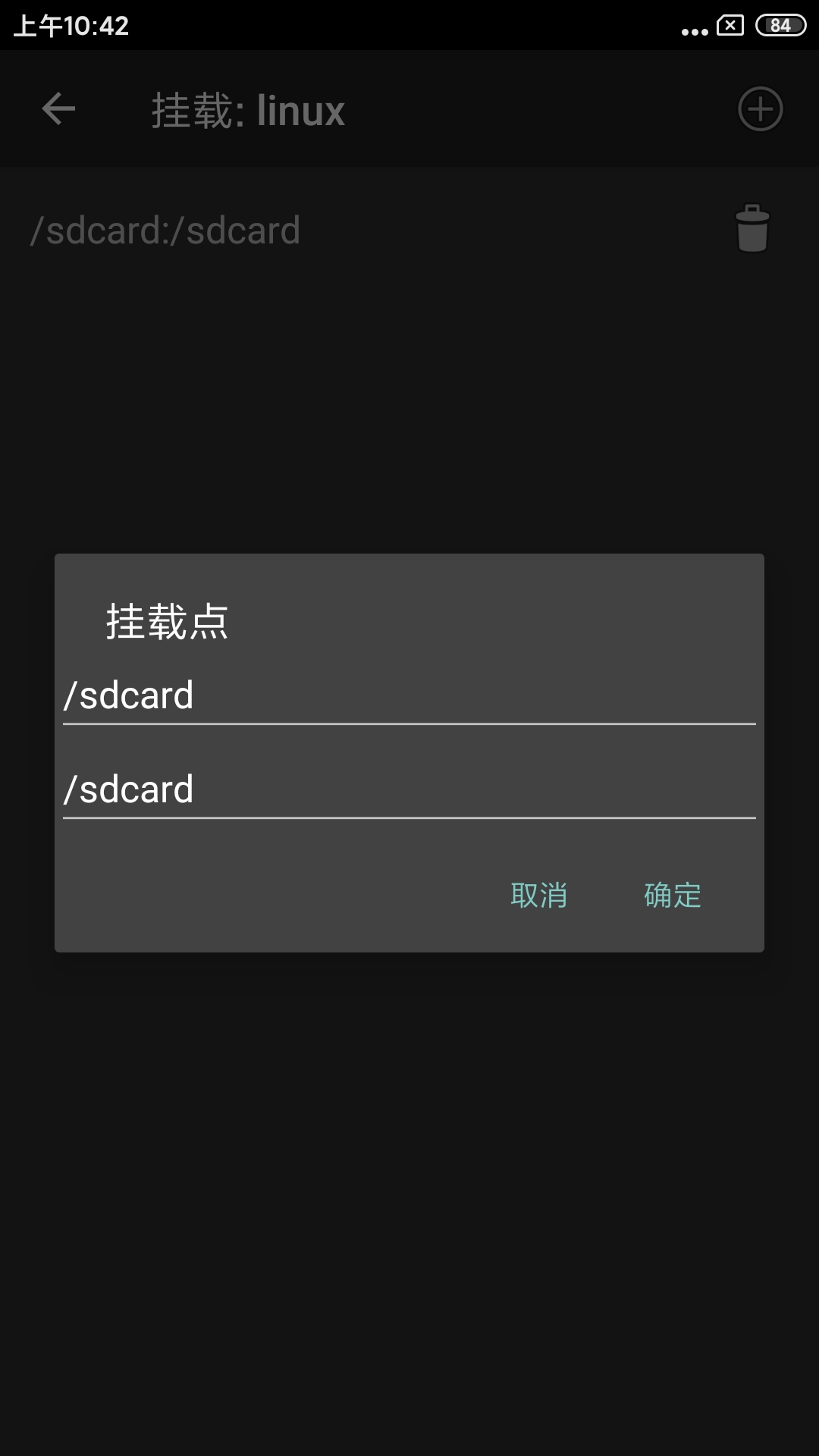
Task: Tap 确定 to confirm the mount point
Action: pos(672,895)
